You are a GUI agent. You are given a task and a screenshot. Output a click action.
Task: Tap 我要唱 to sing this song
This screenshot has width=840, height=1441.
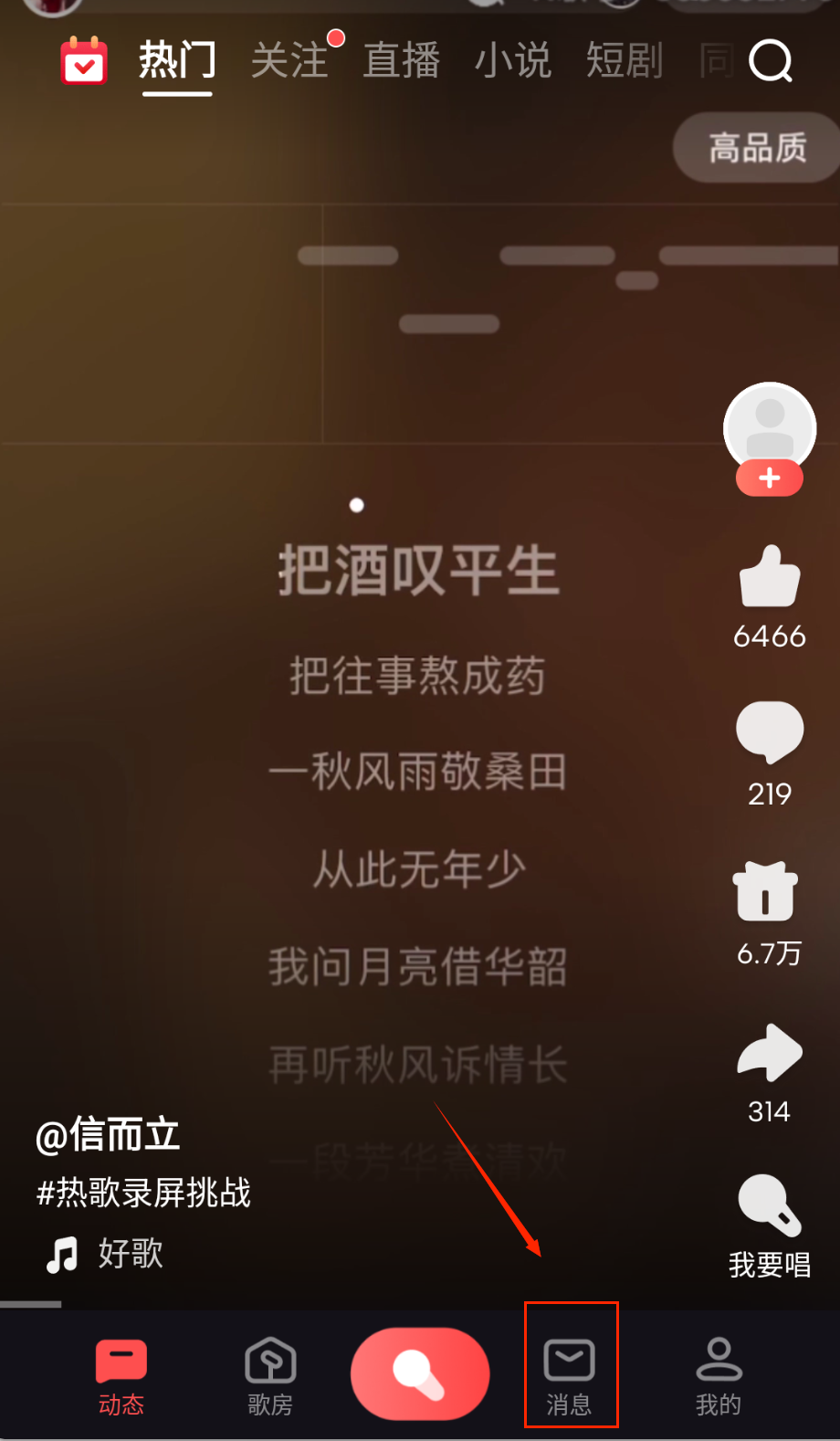(770, 1224)
